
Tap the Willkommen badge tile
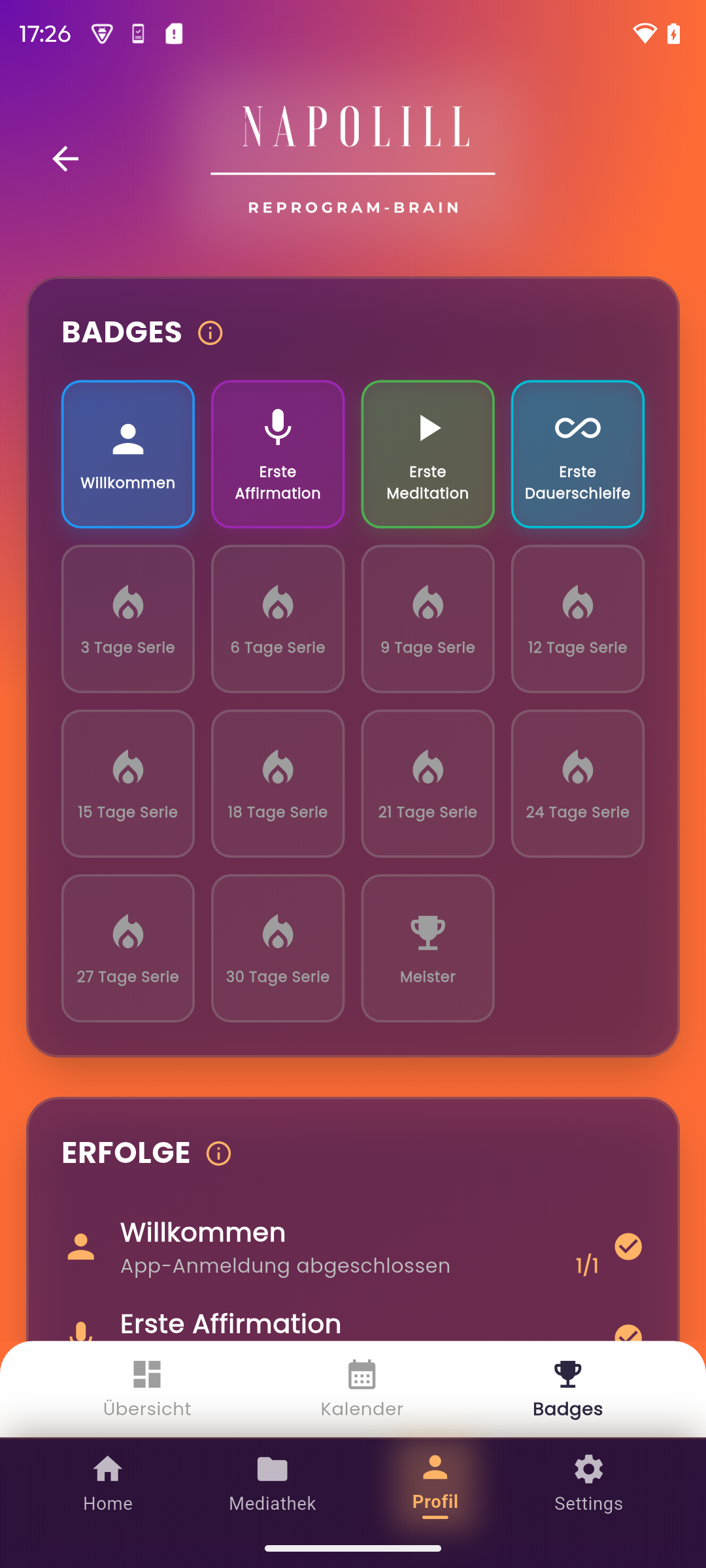[128, 454]
